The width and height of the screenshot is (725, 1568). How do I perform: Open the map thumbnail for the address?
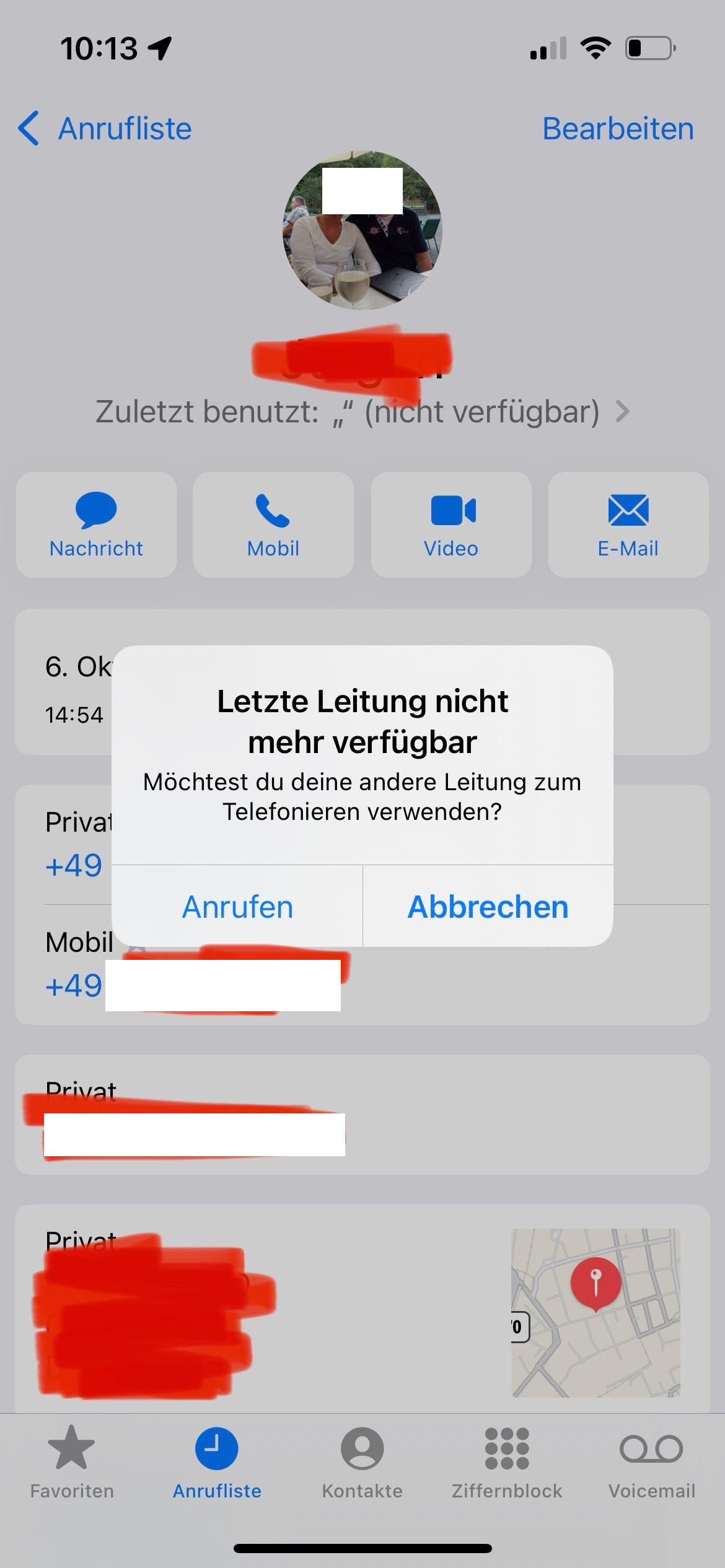point(596,1313)
